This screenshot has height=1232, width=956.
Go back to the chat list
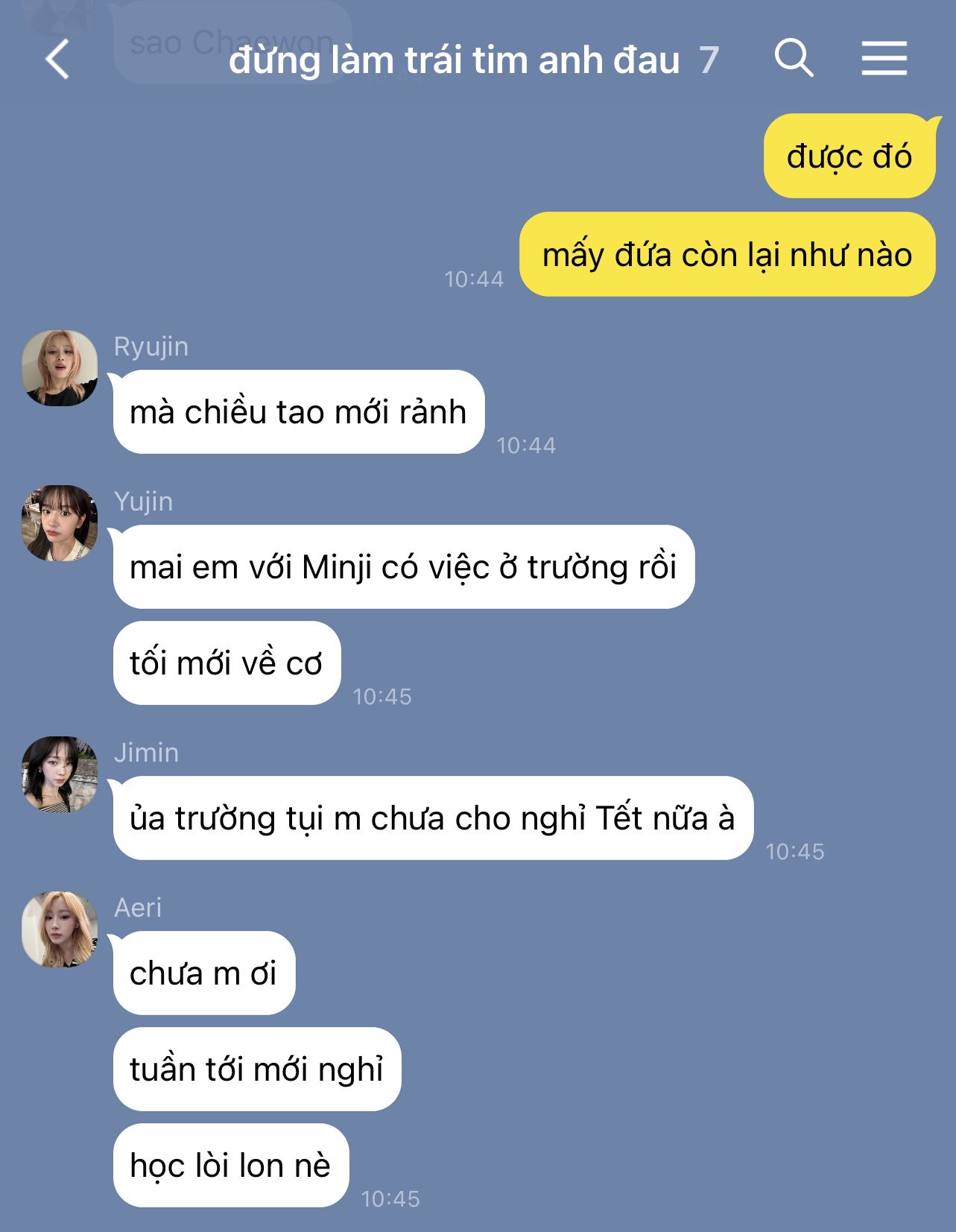point(57,60)
